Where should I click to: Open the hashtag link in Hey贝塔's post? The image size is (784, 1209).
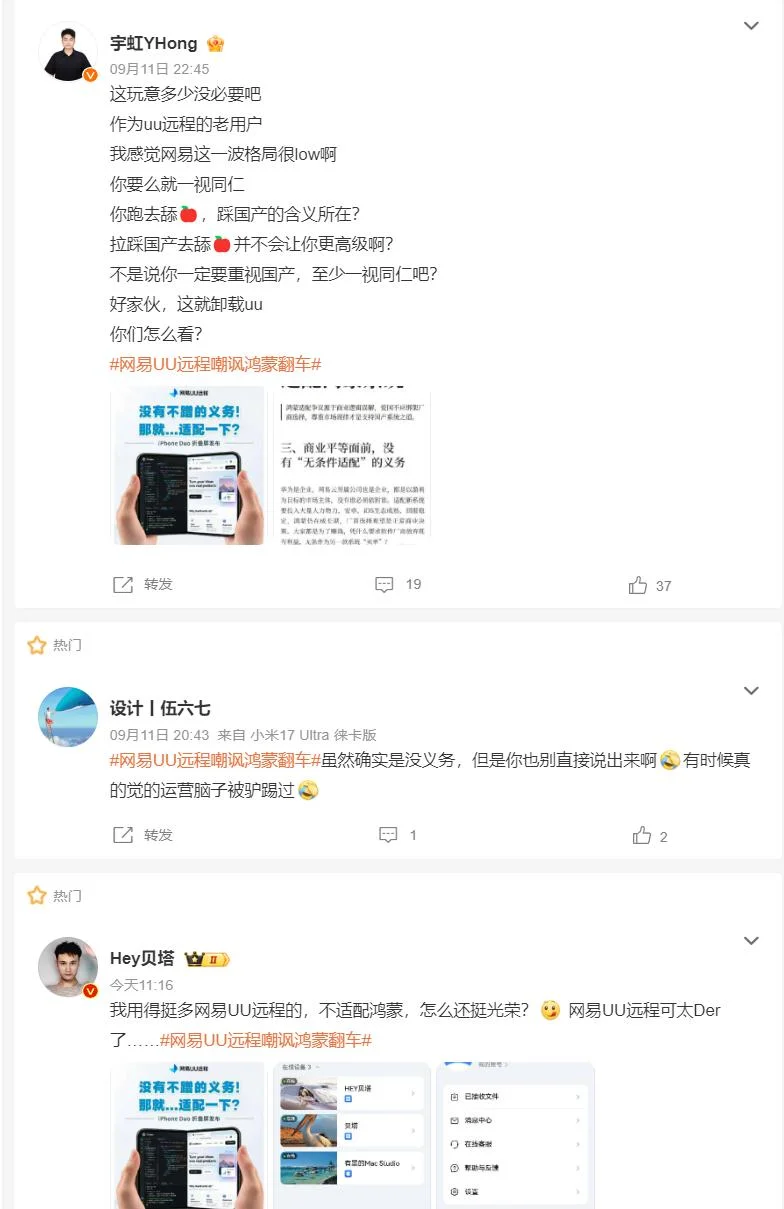pos(266,1040)
